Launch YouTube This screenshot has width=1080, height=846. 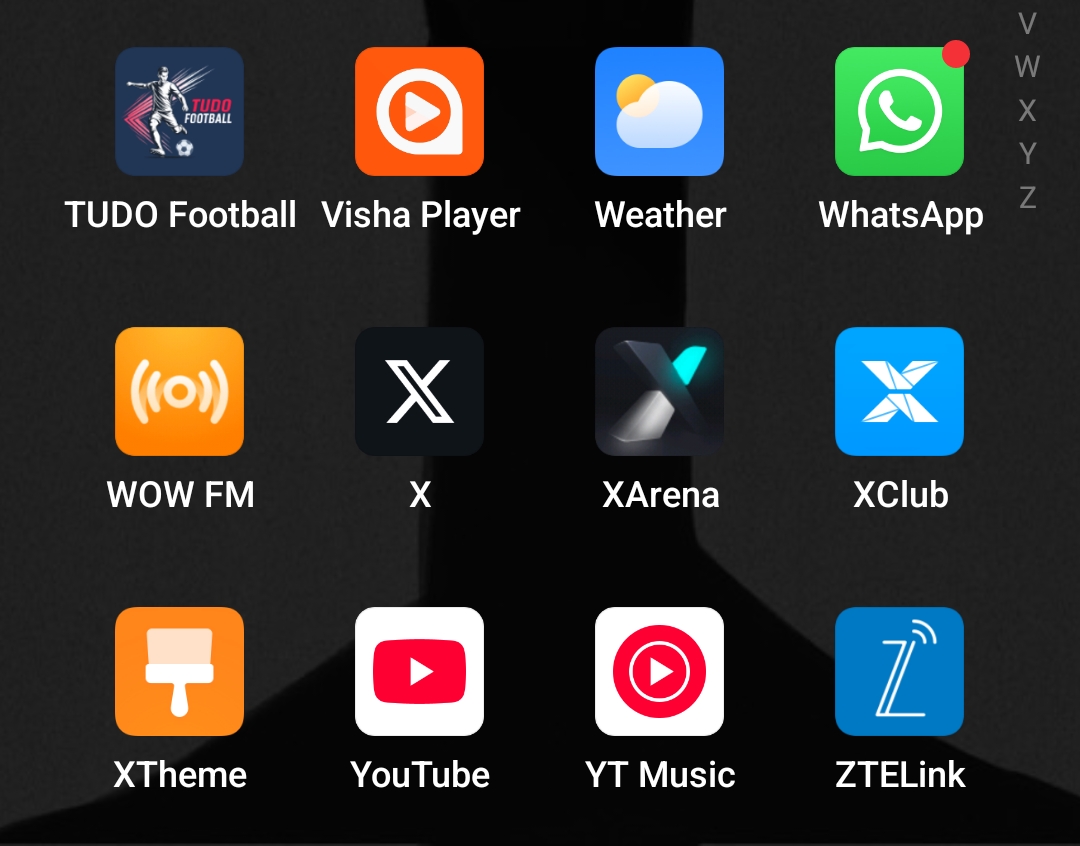click(419, 672)
